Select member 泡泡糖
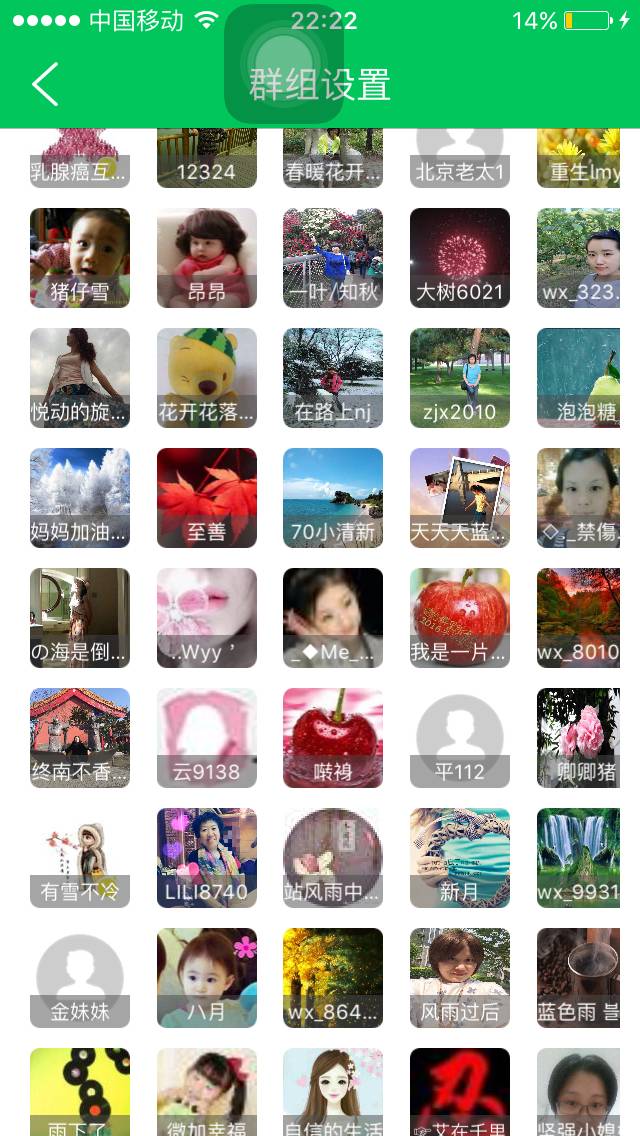This screenshot has height=1136, width=640. [x=580, y=377]
